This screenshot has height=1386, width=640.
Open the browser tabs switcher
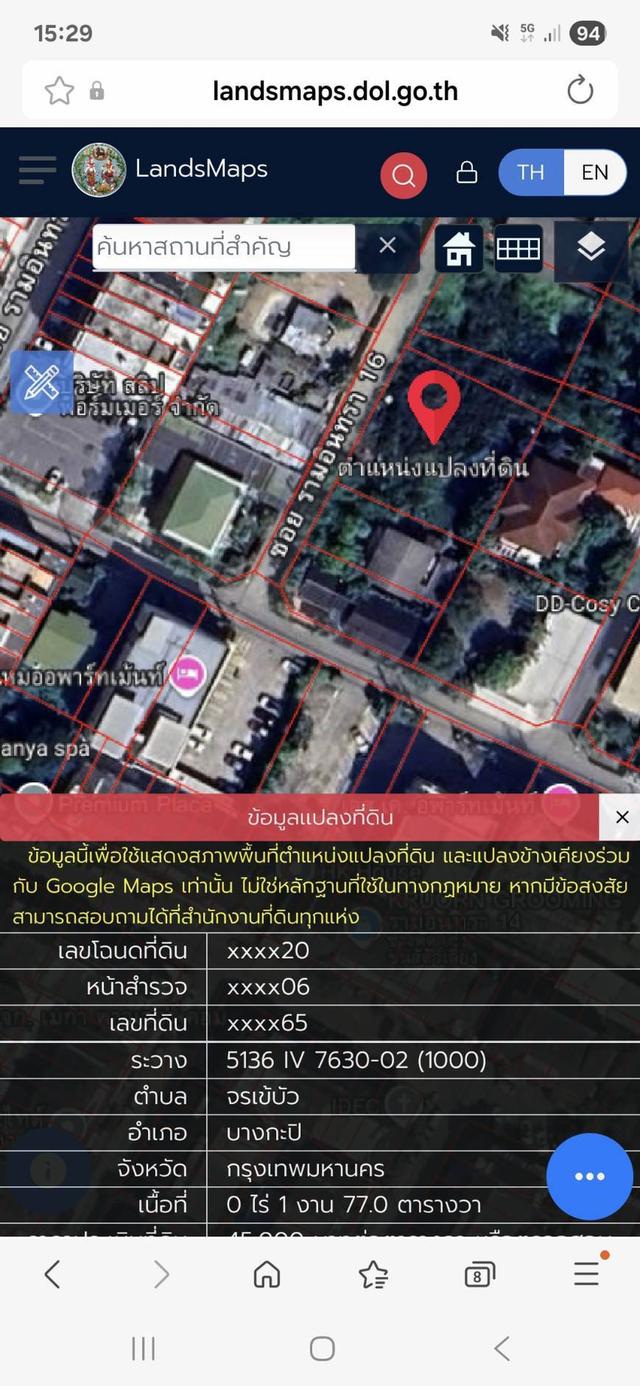click(479, 1274)
